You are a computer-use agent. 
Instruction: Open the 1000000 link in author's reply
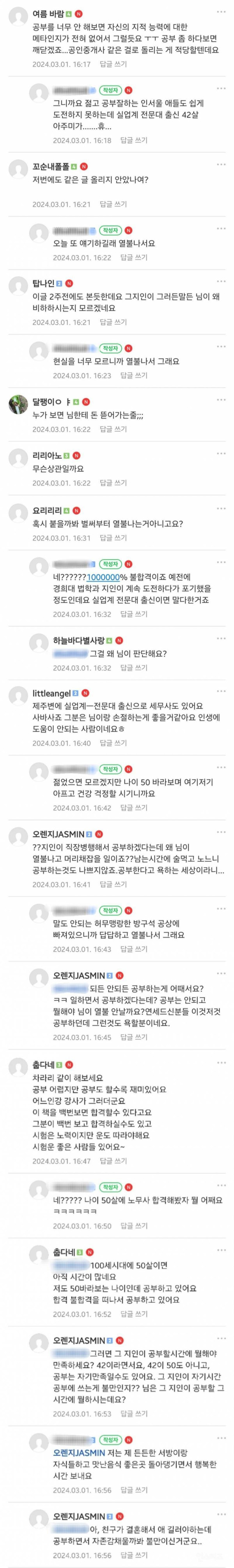click(x=103, y=577)
